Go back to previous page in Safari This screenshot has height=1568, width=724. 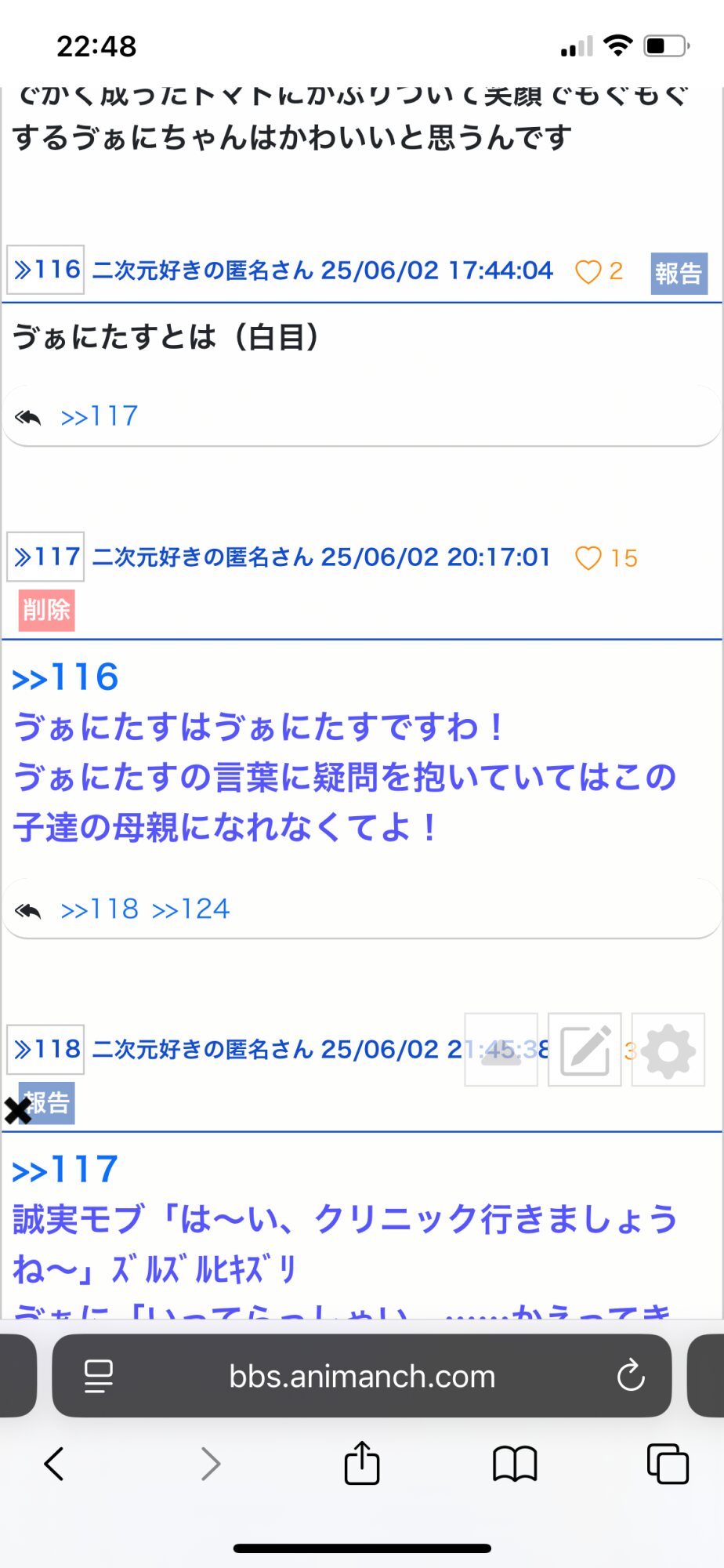pyautogui.click(x=54, y=1464)
